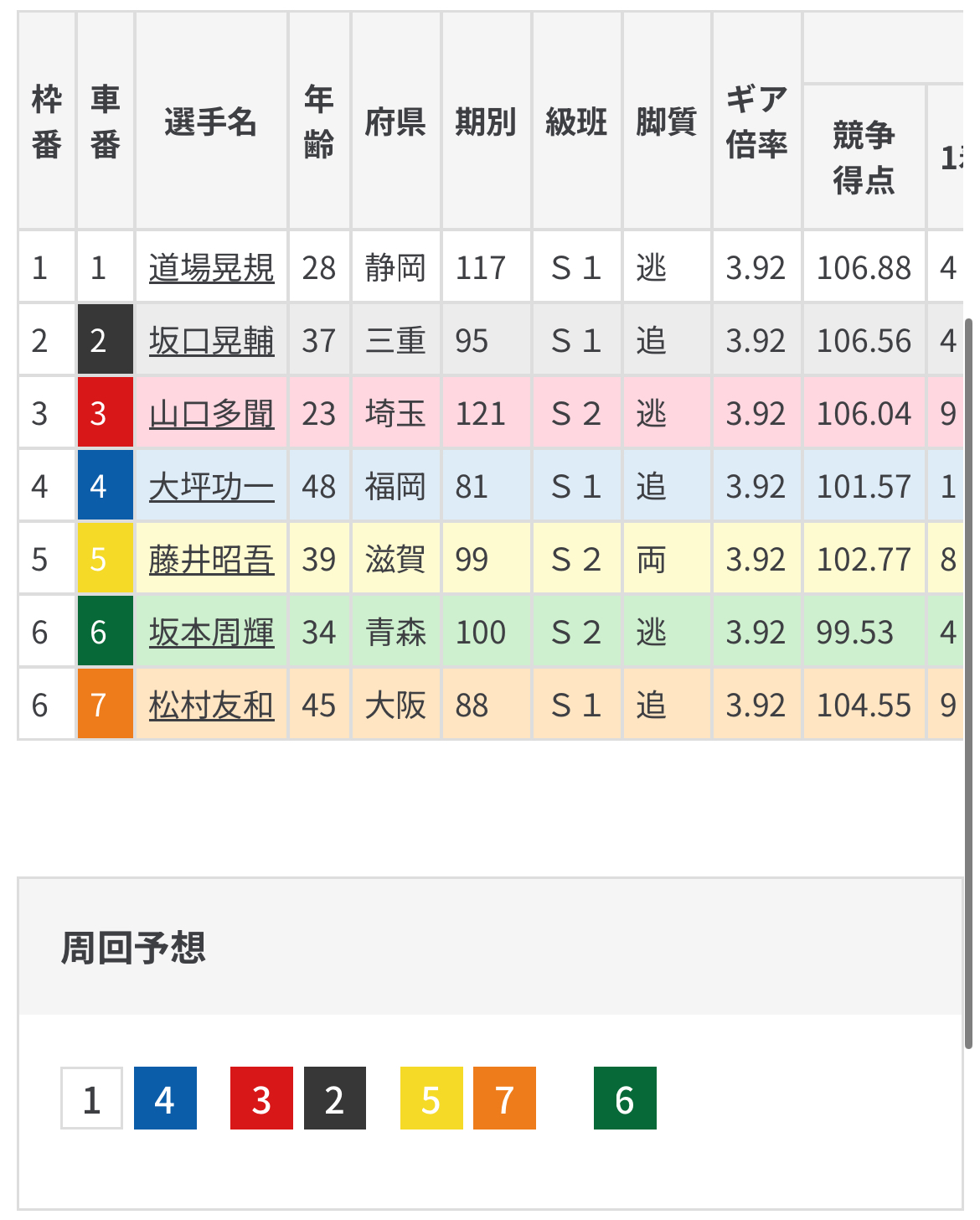The height and width of the screenshot is (1220, 980).
Task: Open the 大坪功一 racer page
Action: (x=211, y=487)
